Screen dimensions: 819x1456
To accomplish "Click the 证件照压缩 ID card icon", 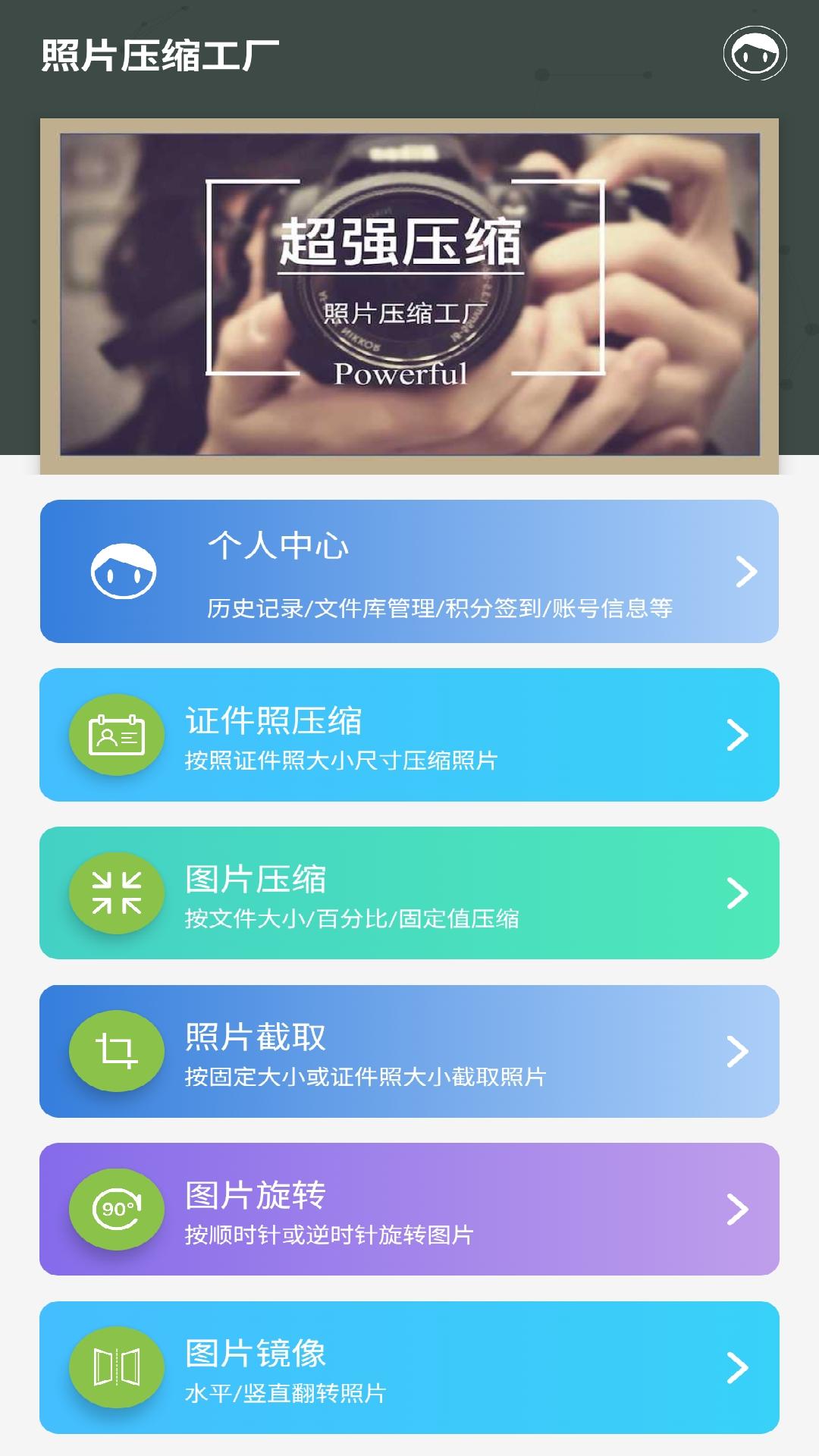I will [x=118, y=733].
